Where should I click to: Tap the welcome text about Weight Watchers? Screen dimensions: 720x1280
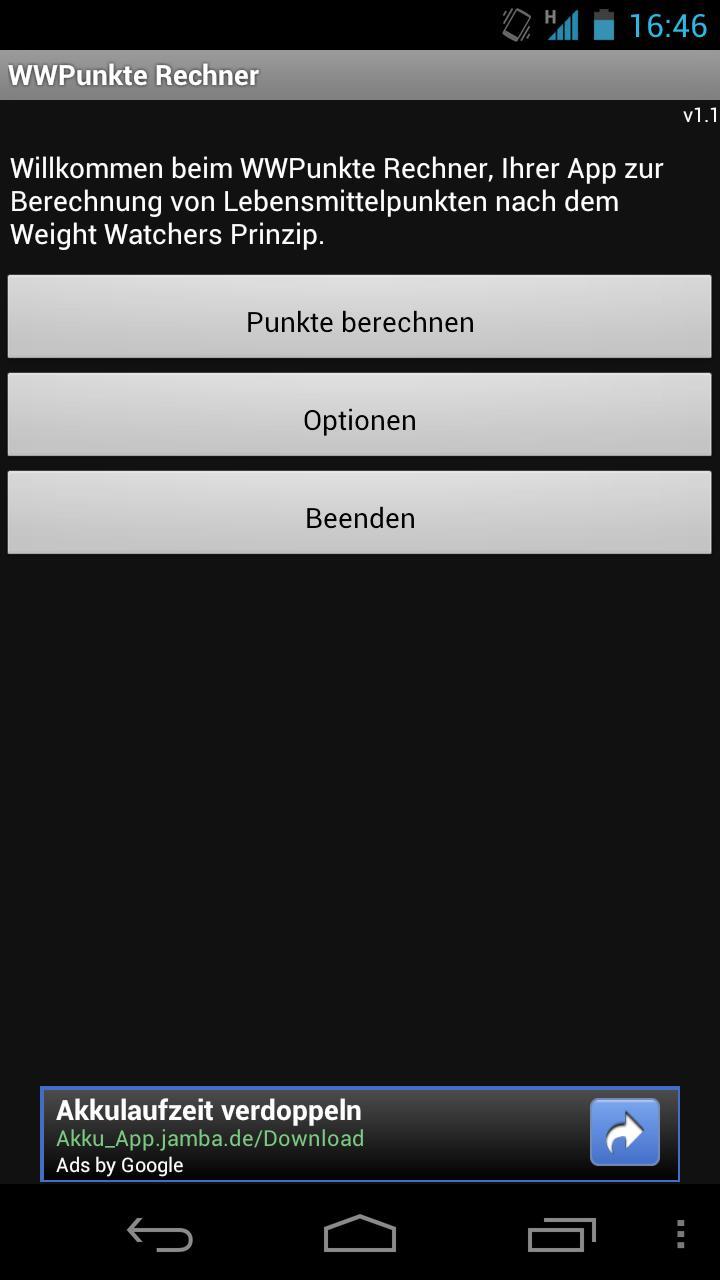pyautogui.click(x=335, y=200)
